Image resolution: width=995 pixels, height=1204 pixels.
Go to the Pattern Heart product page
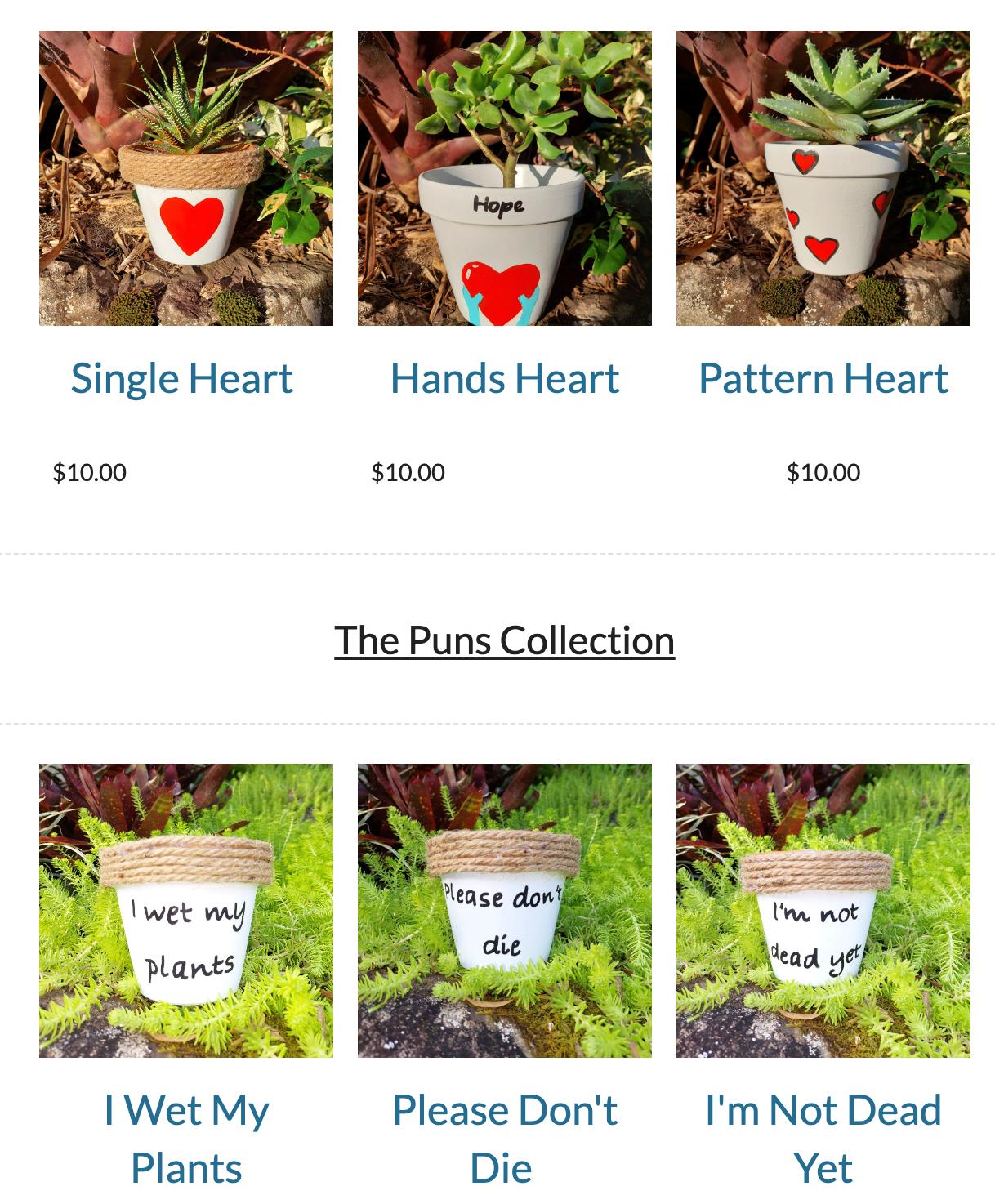pyautogui.click(x=823, y=378)
